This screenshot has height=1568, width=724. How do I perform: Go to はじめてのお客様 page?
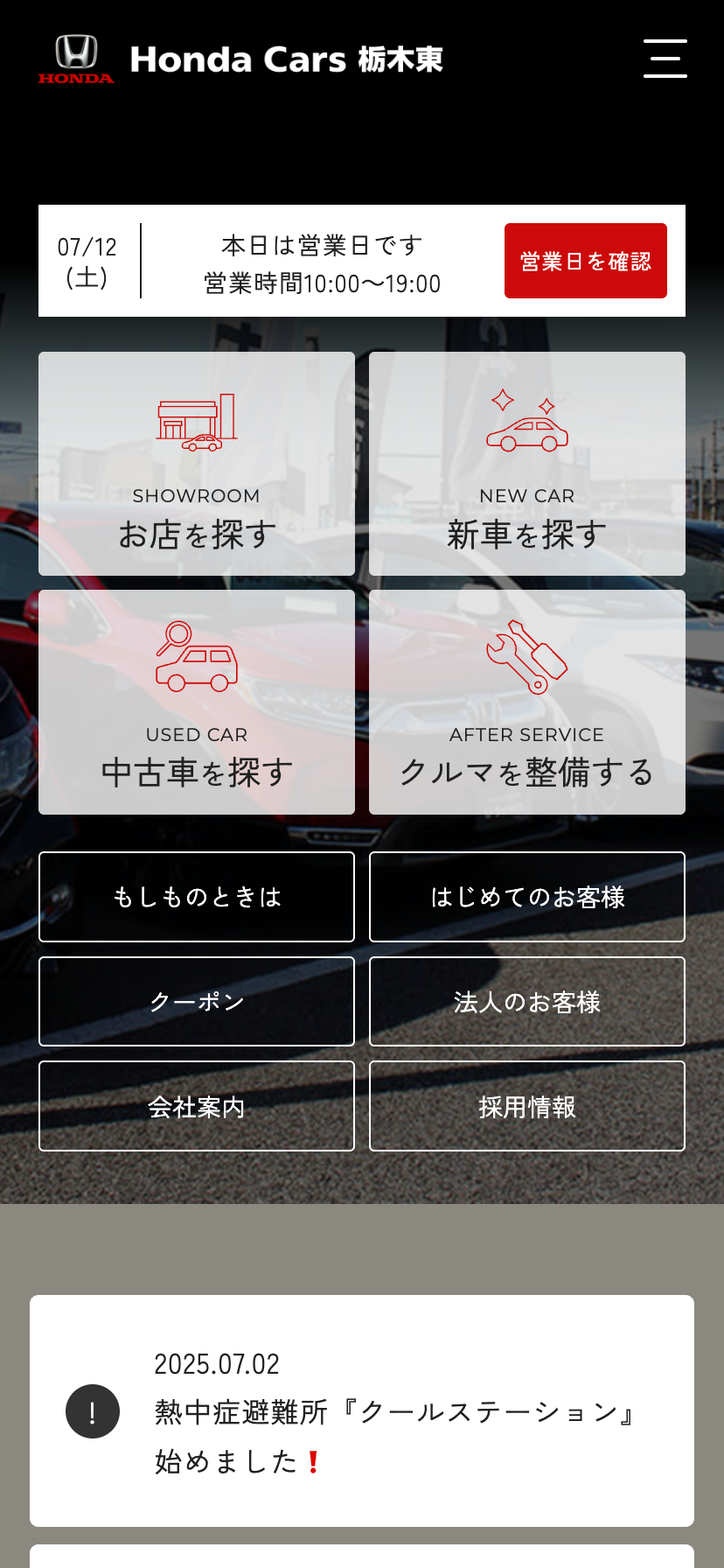coord(526,897)
